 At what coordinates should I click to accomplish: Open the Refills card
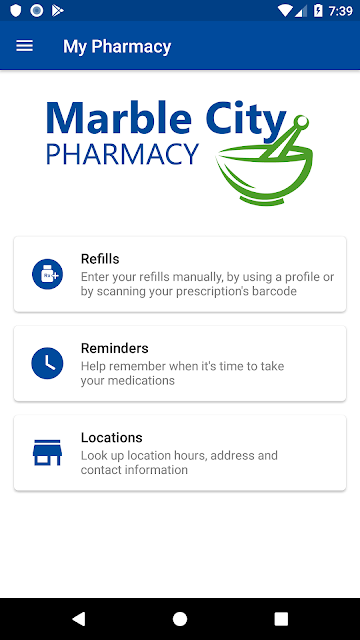point(180,274)
